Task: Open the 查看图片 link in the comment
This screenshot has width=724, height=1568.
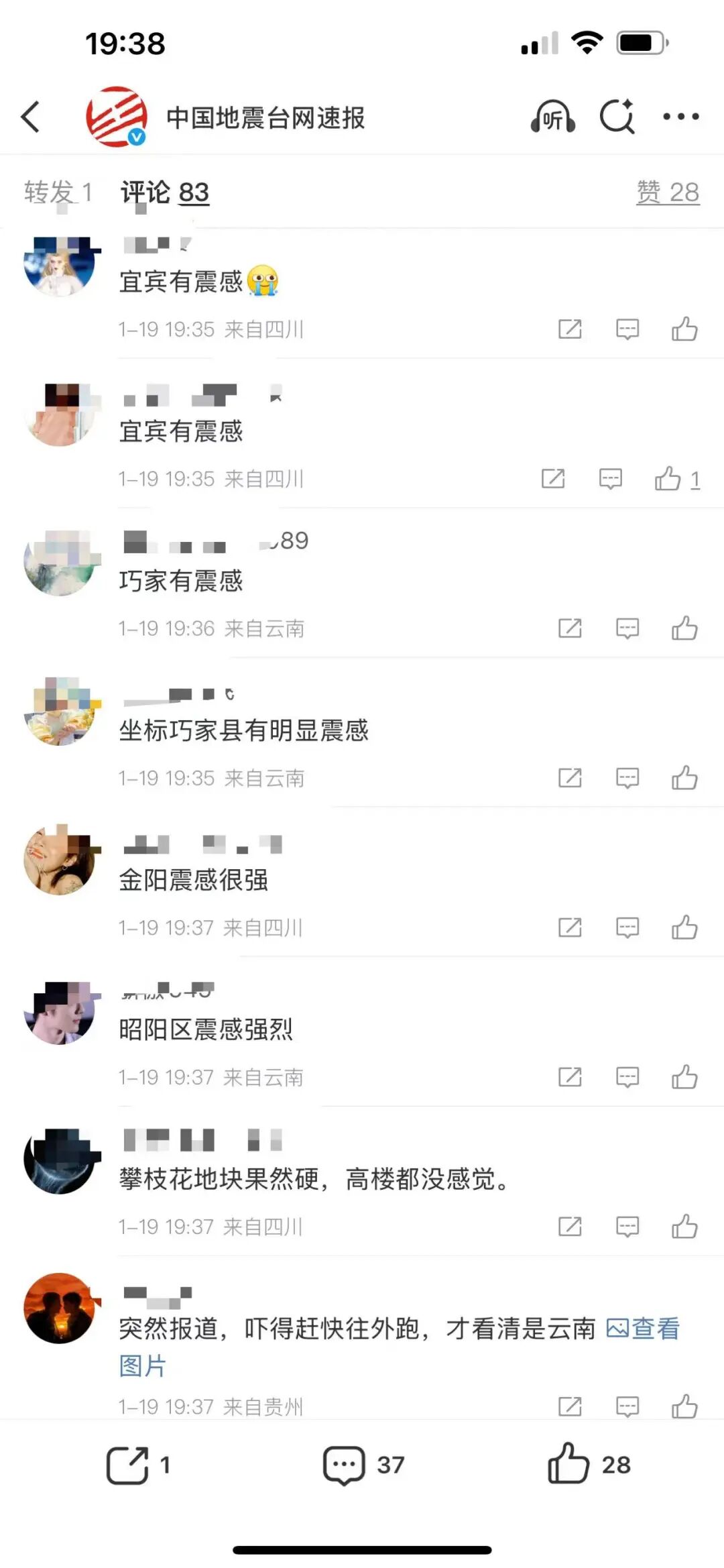Action: [642, 1329]
